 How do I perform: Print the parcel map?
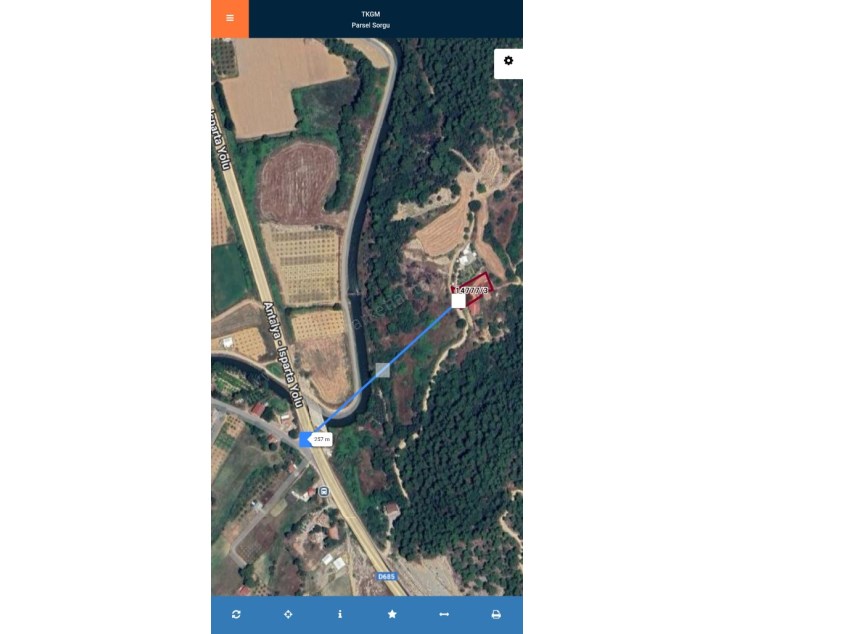496,614
